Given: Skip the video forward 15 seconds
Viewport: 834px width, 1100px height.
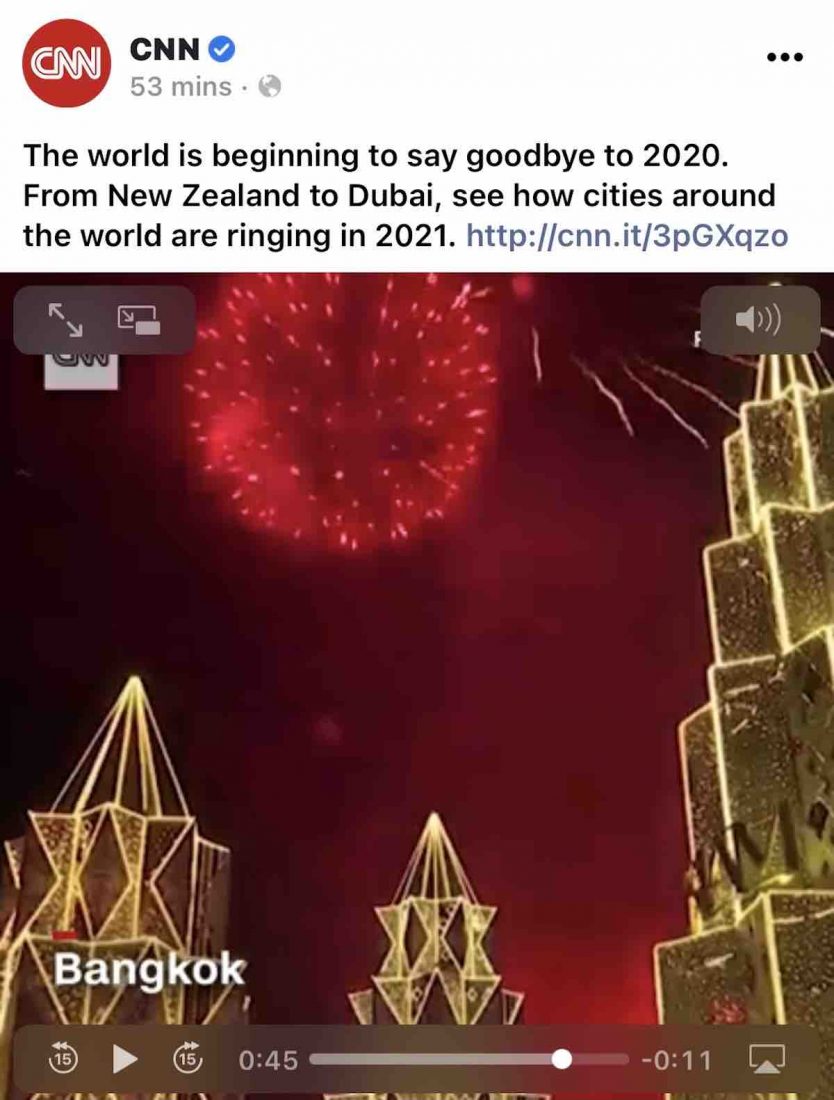Looking at the screenshot, I should [x=188, y=1058].
